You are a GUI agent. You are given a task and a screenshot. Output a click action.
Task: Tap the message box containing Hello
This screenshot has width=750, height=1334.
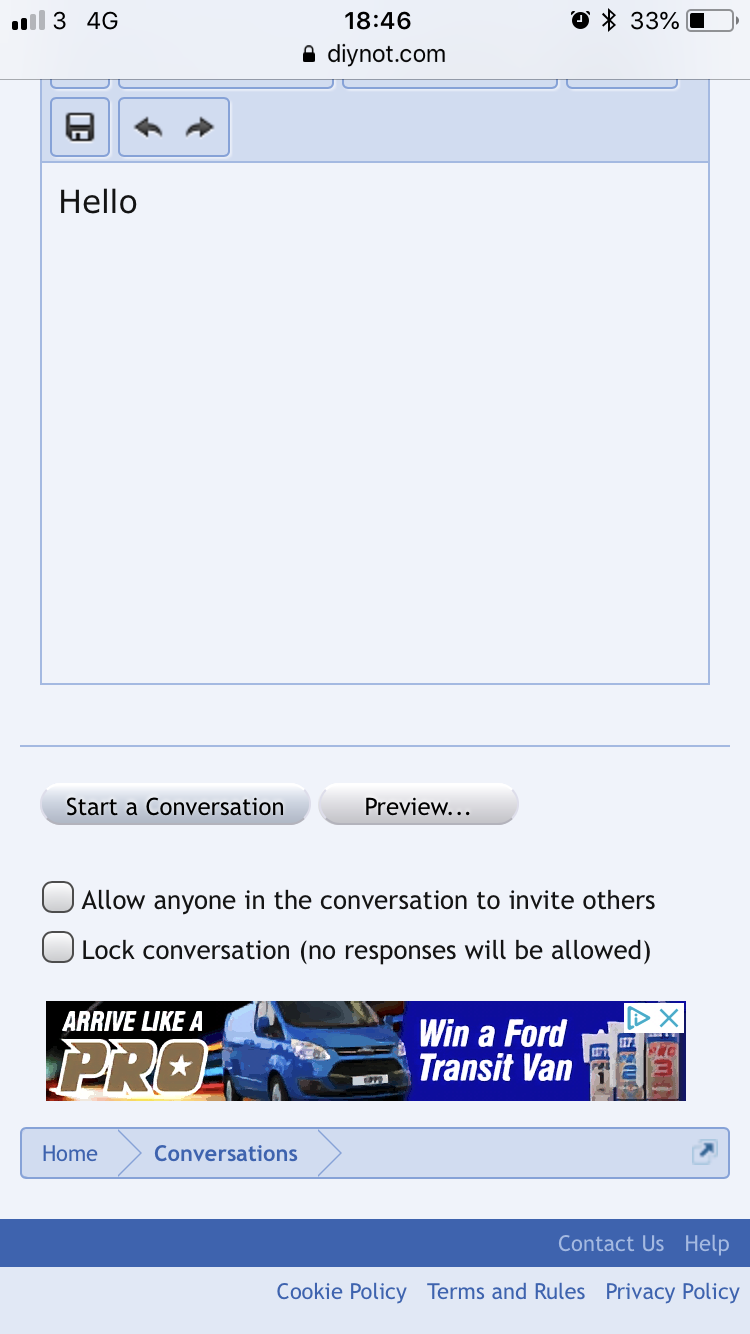click(375, 422)
